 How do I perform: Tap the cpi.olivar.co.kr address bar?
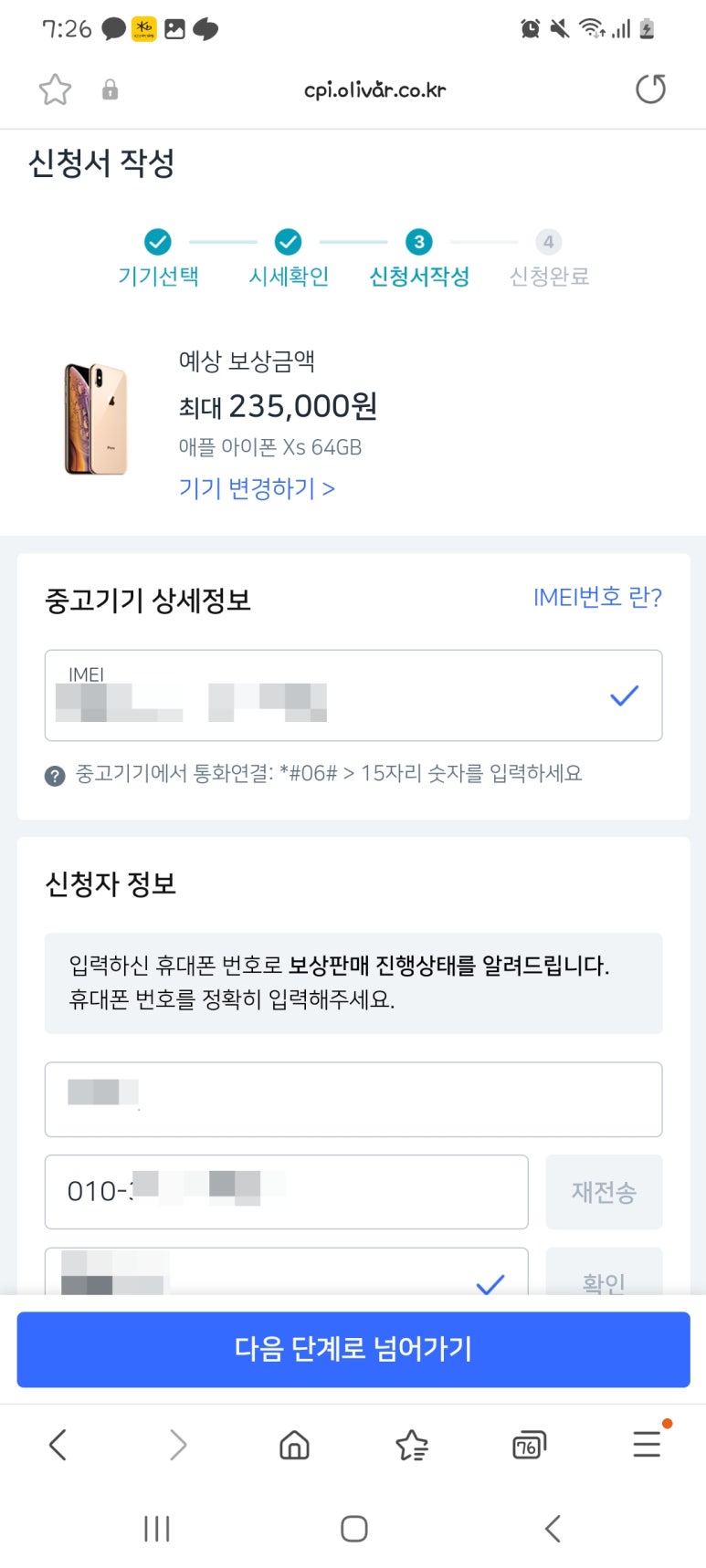coord(374,89)
